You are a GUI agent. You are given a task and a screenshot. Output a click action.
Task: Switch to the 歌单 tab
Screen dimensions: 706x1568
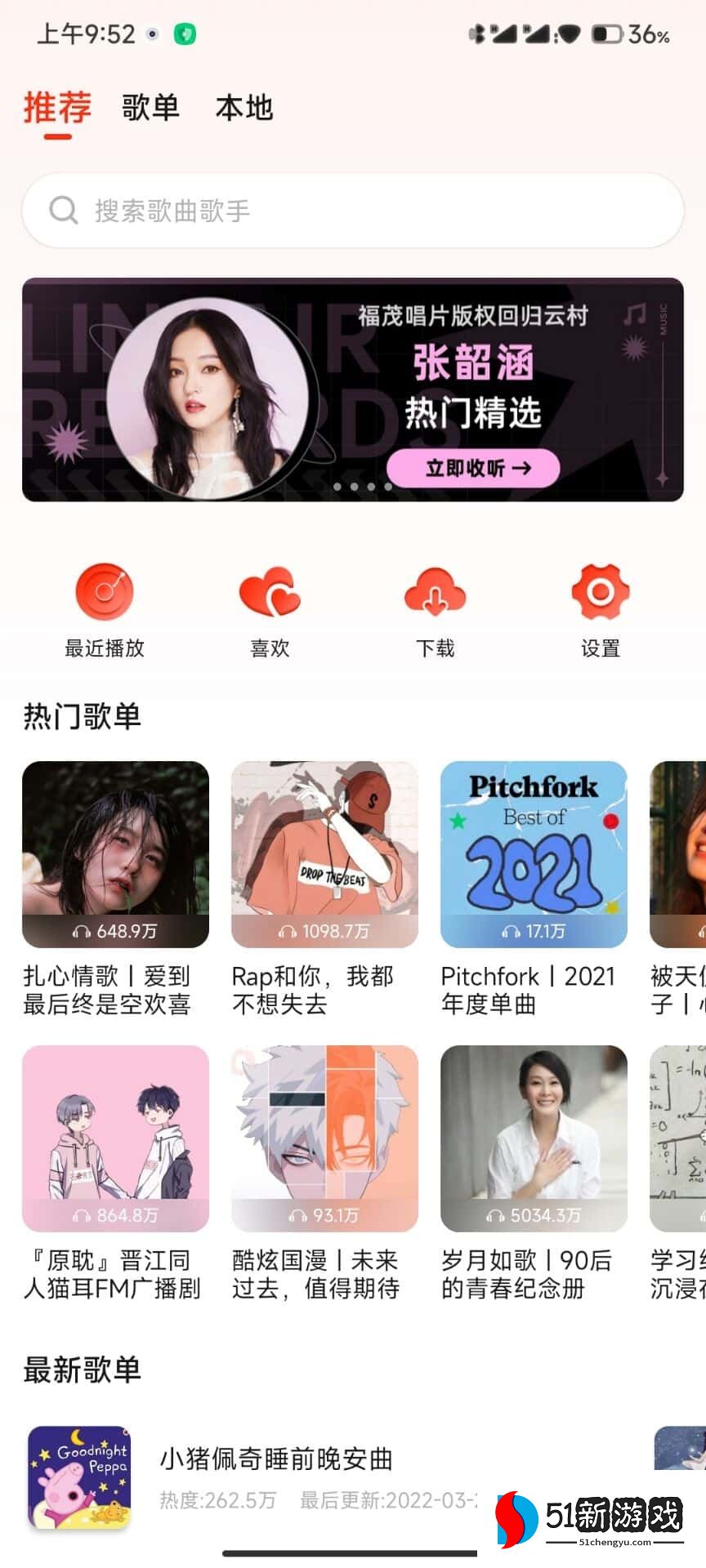(x=150, y=107)
